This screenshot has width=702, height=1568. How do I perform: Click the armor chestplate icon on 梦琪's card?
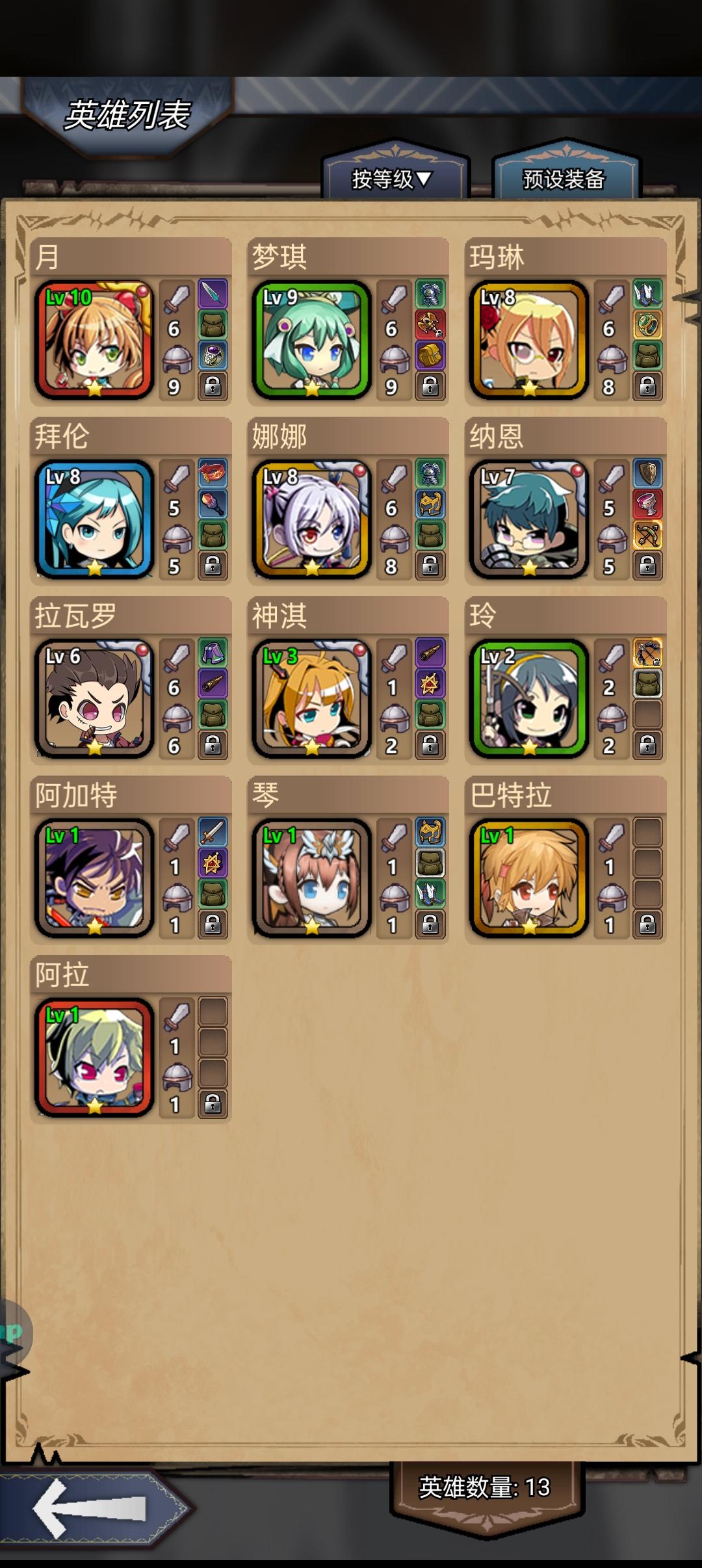click(x=431, y=293)
